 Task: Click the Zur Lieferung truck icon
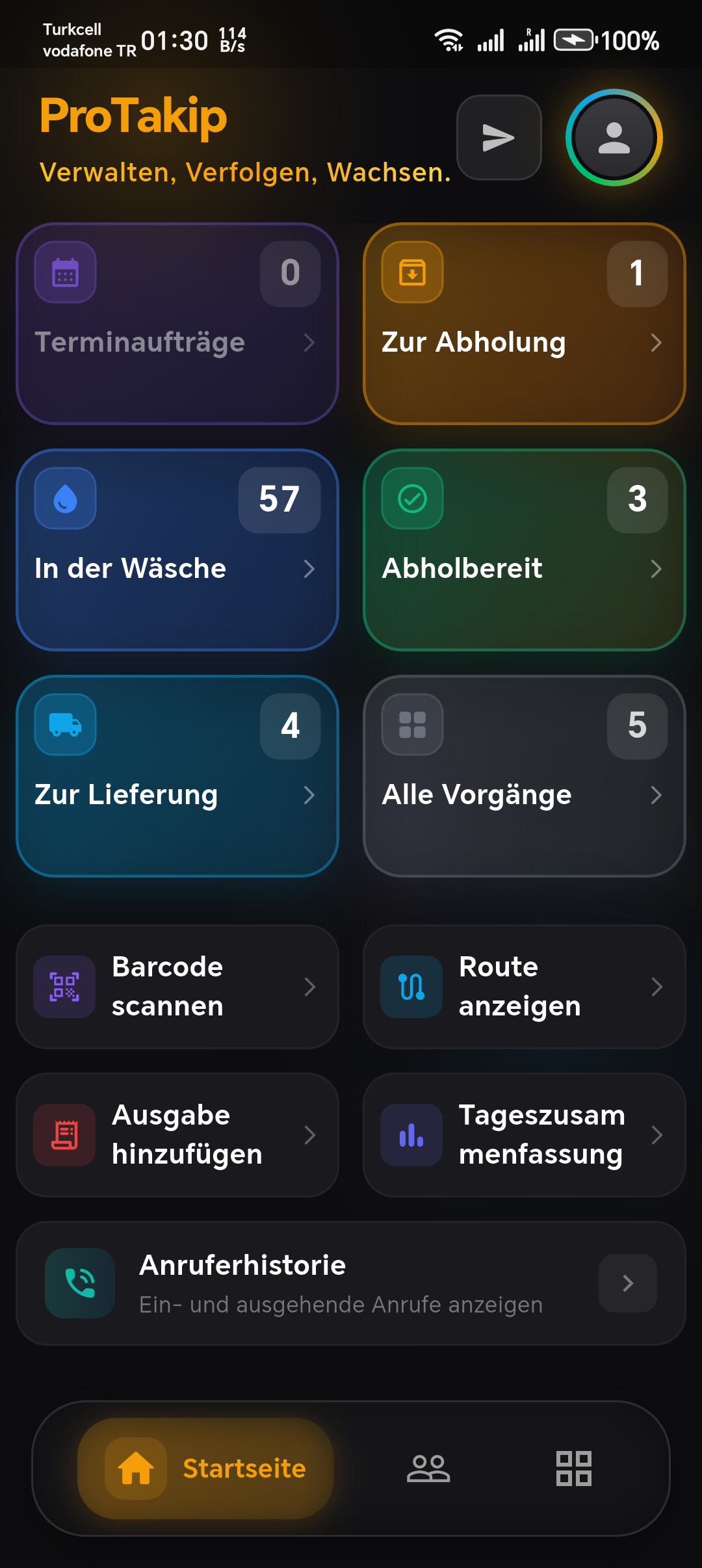tap(65, 724)
